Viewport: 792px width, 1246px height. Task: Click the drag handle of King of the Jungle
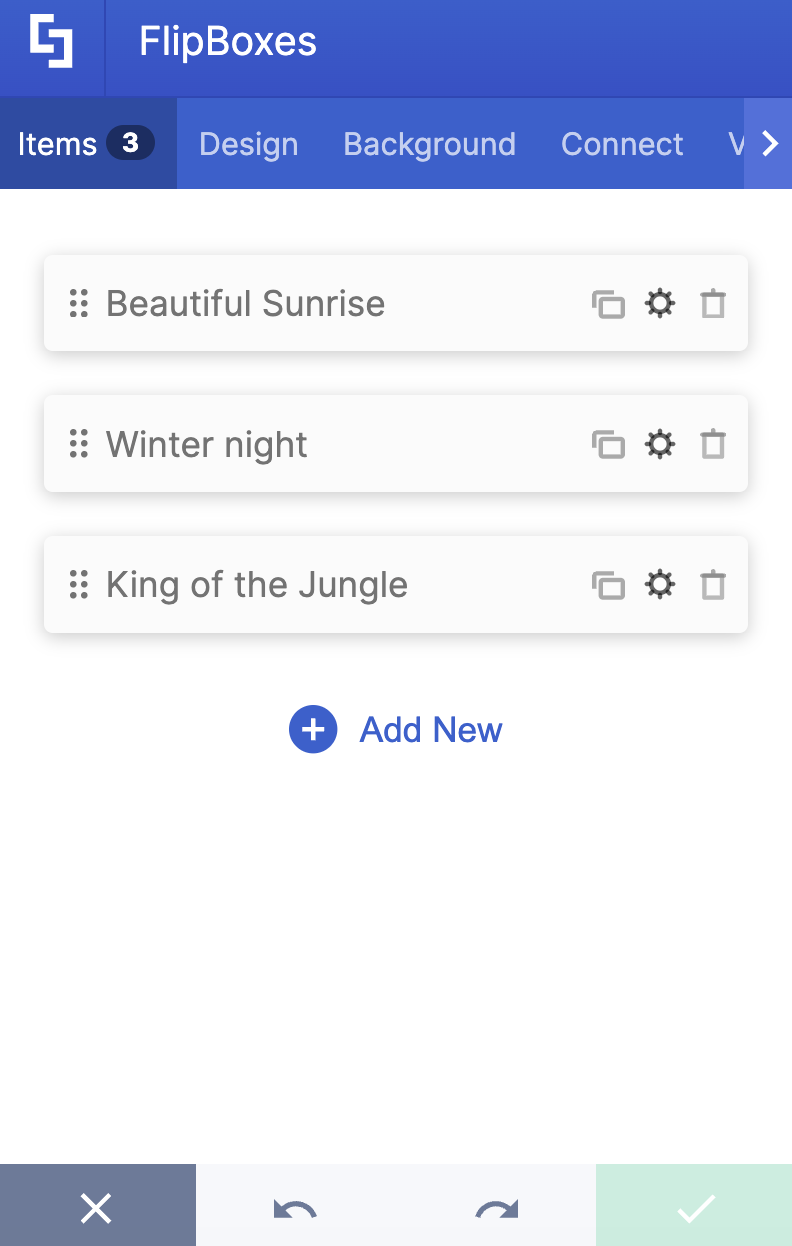click(79, 585)
